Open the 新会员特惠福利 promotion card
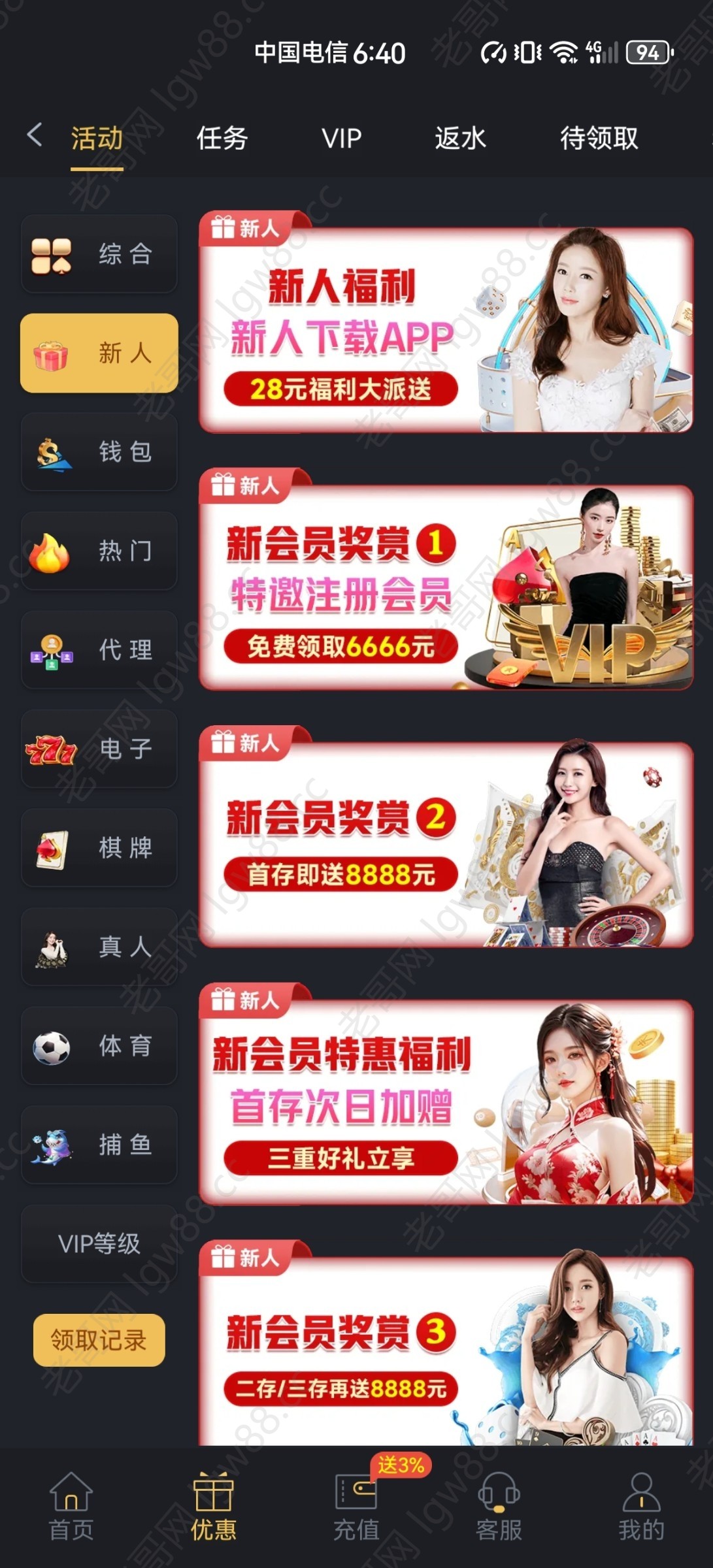Screen dimensions: 713x1568 point(446,1102)
